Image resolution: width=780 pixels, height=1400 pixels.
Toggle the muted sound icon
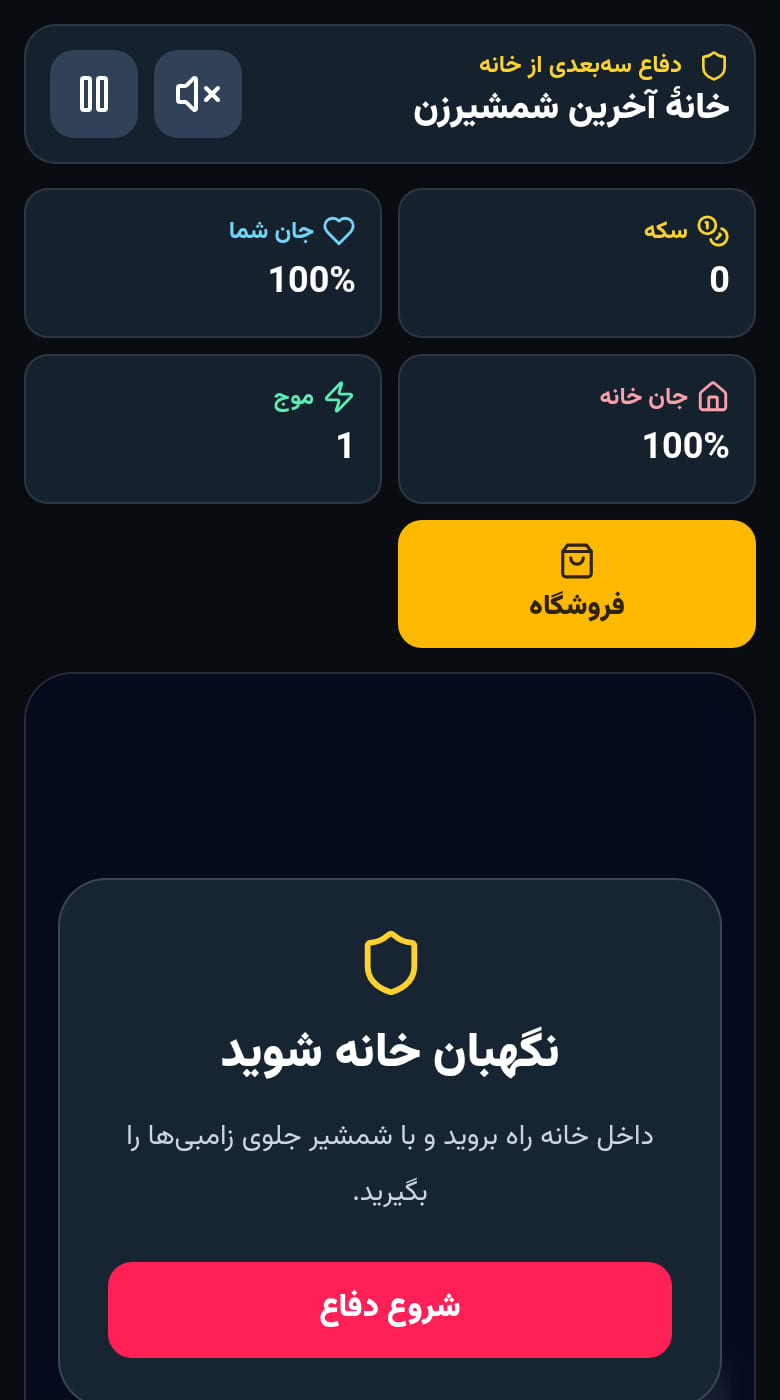pos(198,94)
